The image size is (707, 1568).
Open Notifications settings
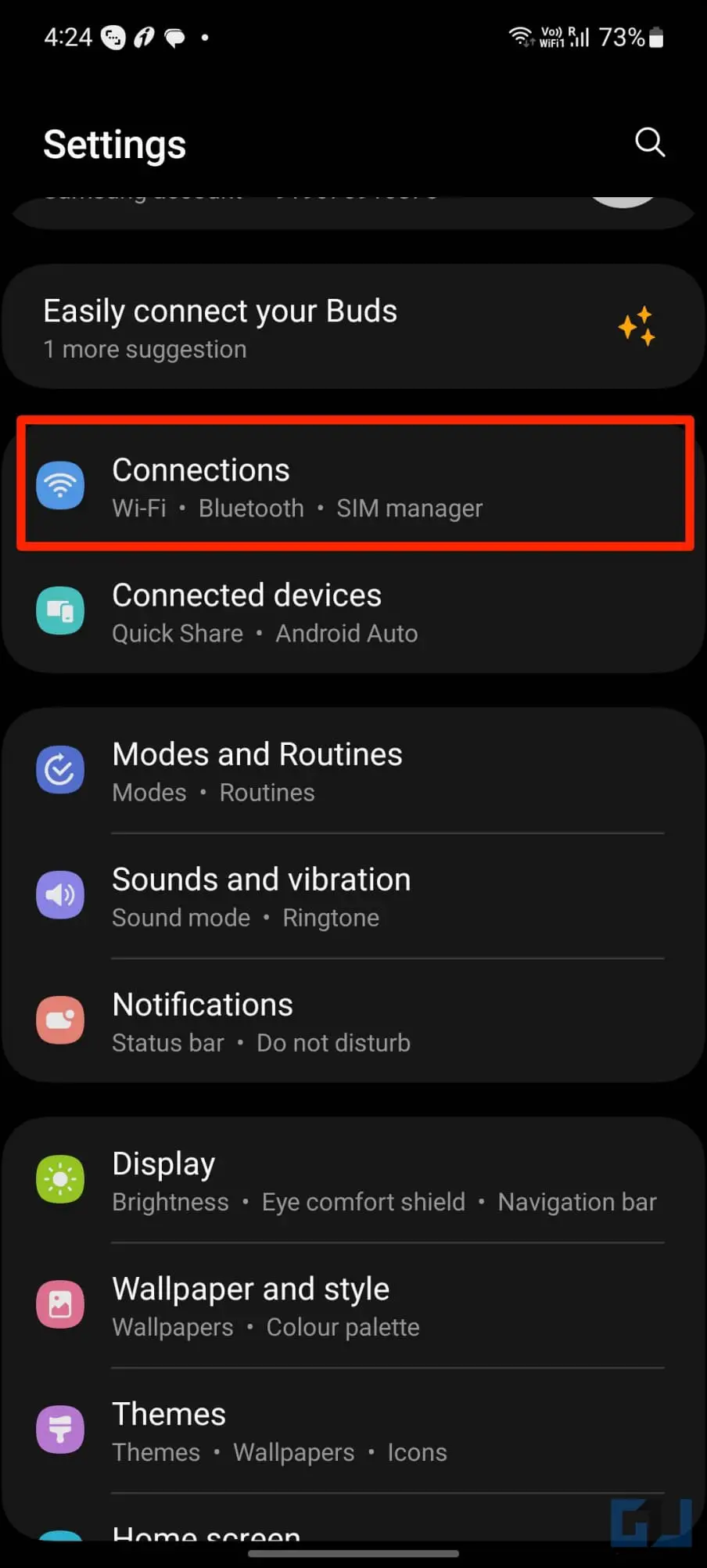click(x=353, y=1021)
